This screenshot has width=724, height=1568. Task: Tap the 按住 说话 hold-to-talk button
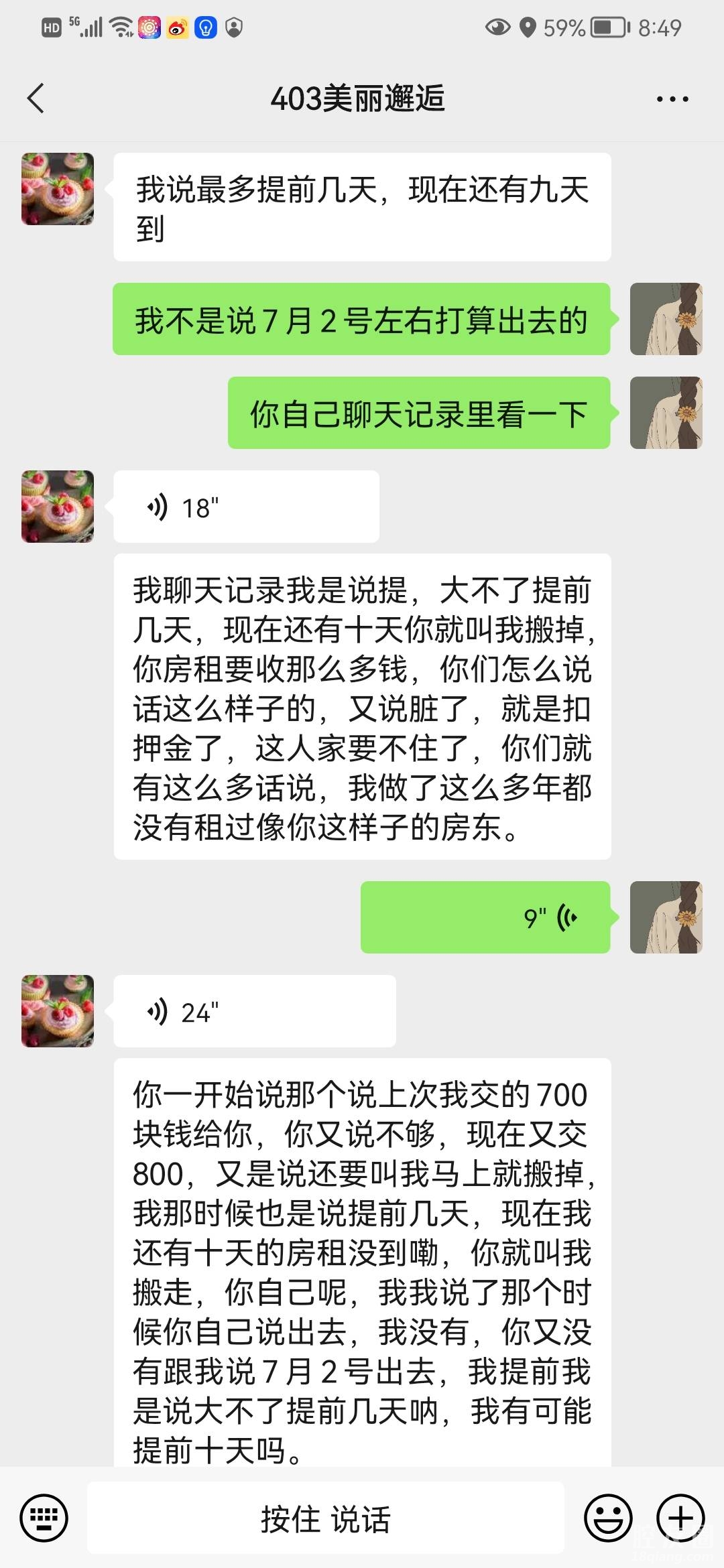[x=326, y=1518]
